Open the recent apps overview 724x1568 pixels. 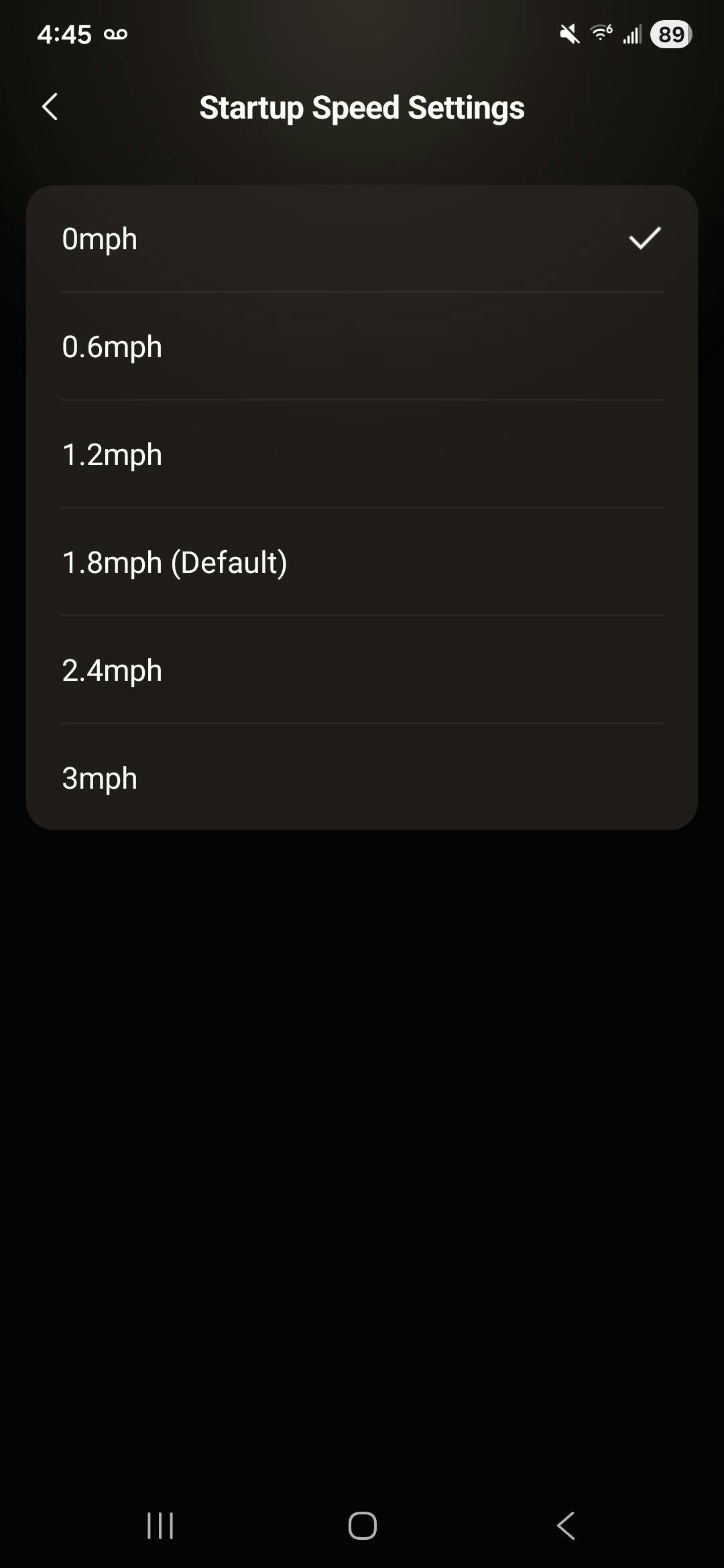(160, 1526)
